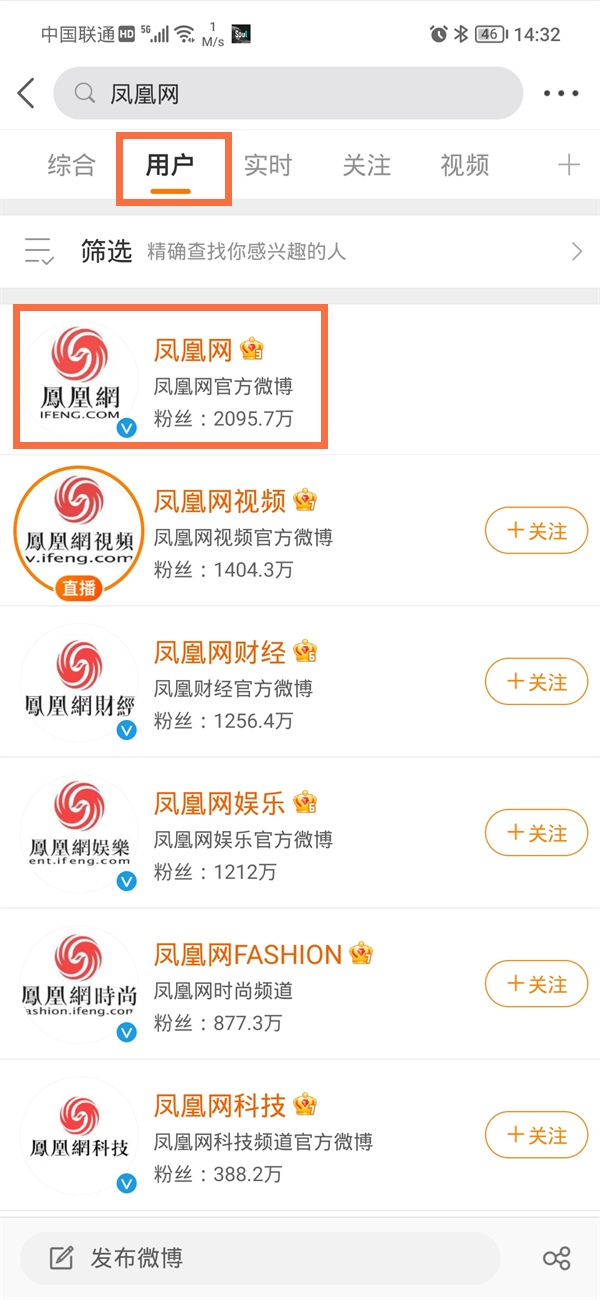Follow the 凤凰网财经 account
600x1300 pixels.
click(536, 682)
